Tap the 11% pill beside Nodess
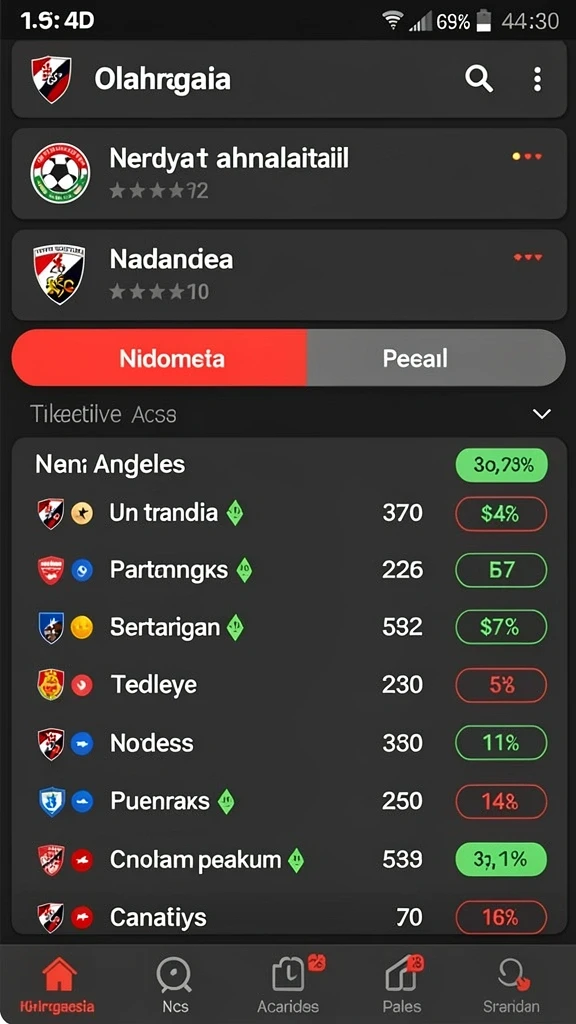 click(501, 743)
